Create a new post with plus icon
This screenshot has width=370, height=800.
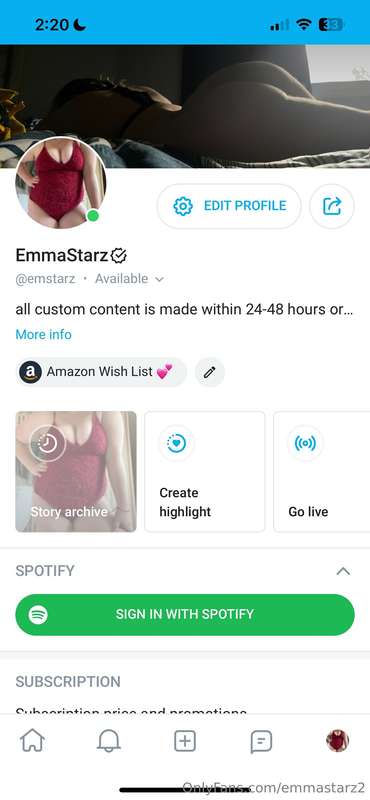tap(185, 741)
